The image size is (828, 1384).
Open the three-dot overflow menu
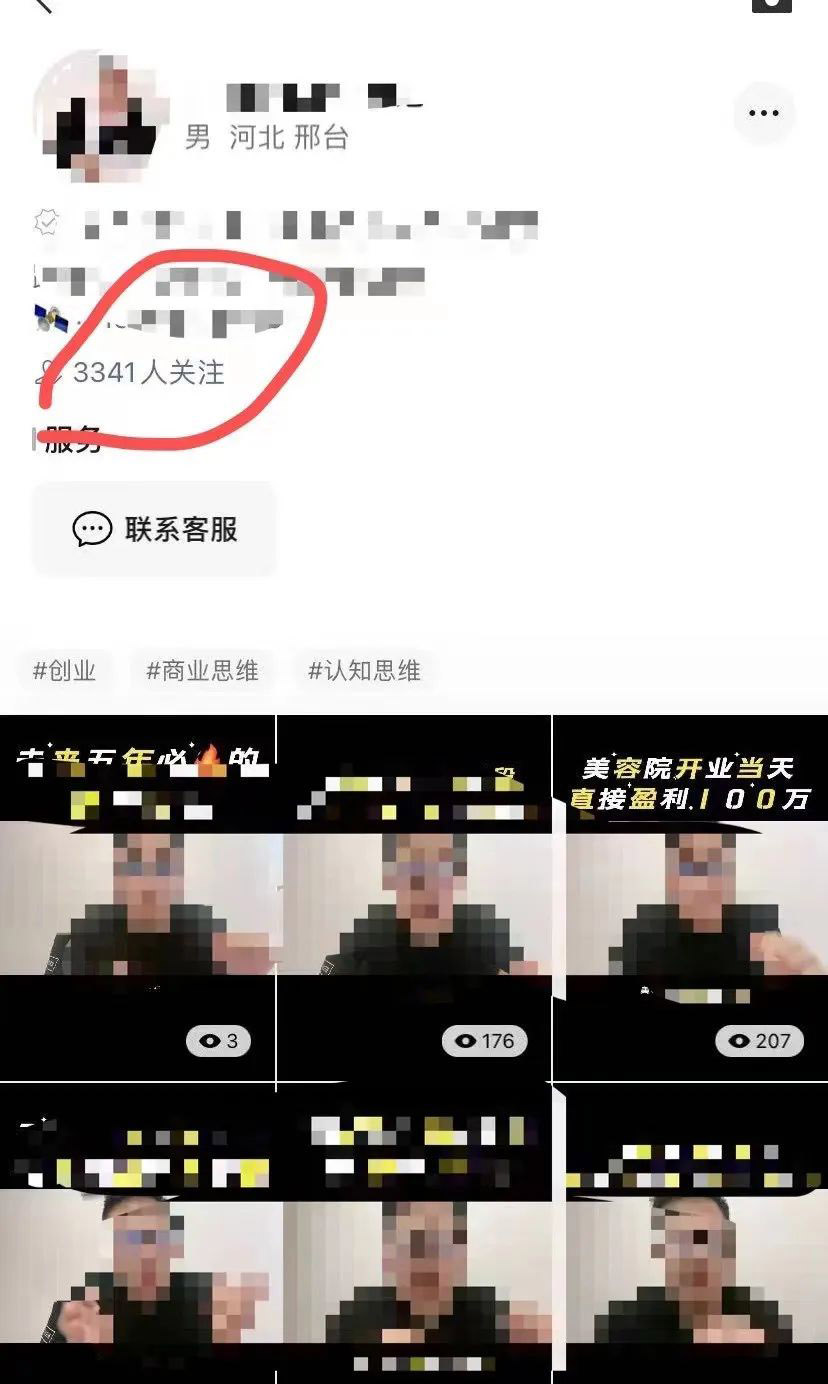(764, 113)
